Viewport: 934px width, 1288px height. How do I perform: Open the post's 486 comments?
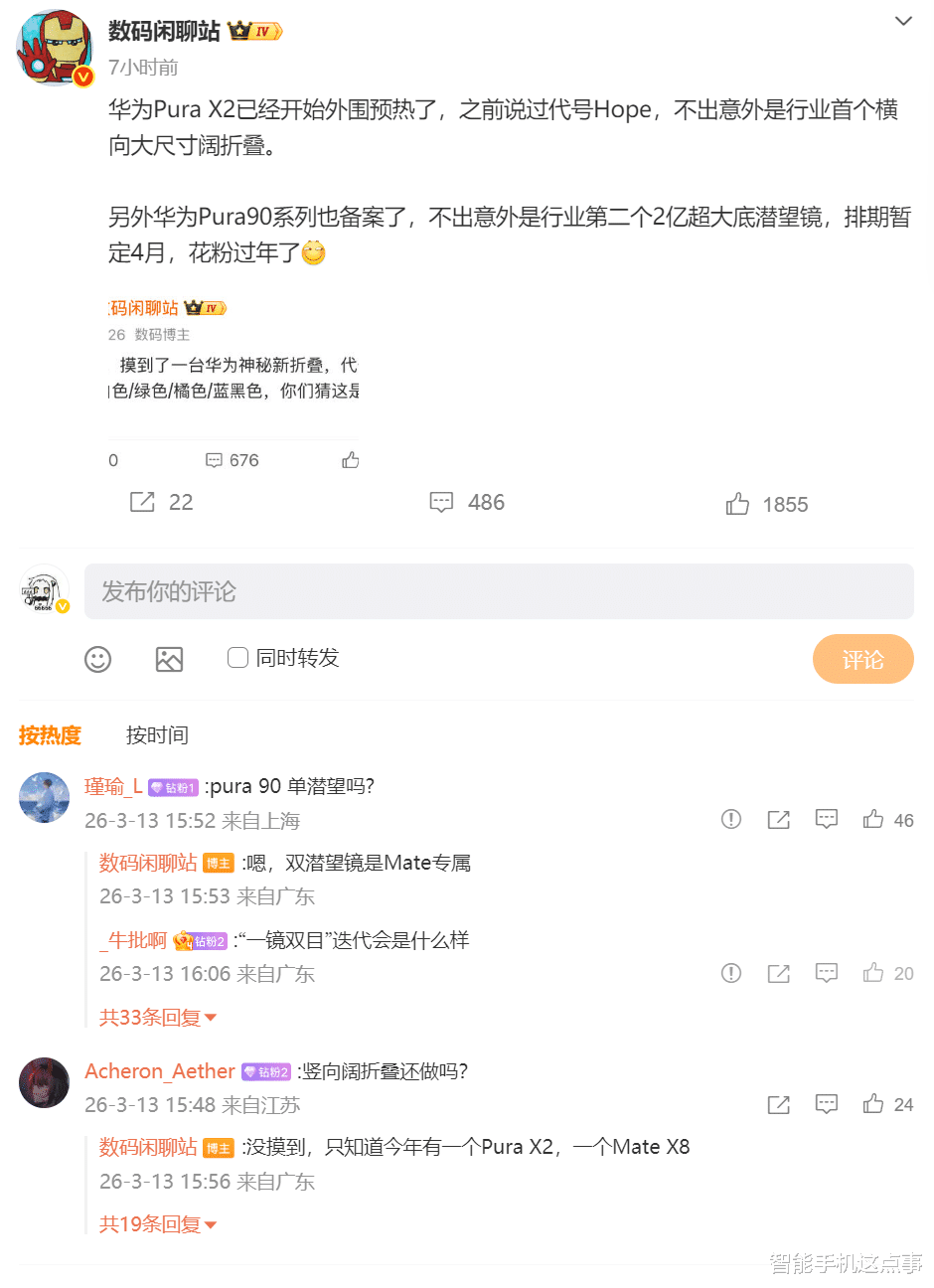coord(467,503)
